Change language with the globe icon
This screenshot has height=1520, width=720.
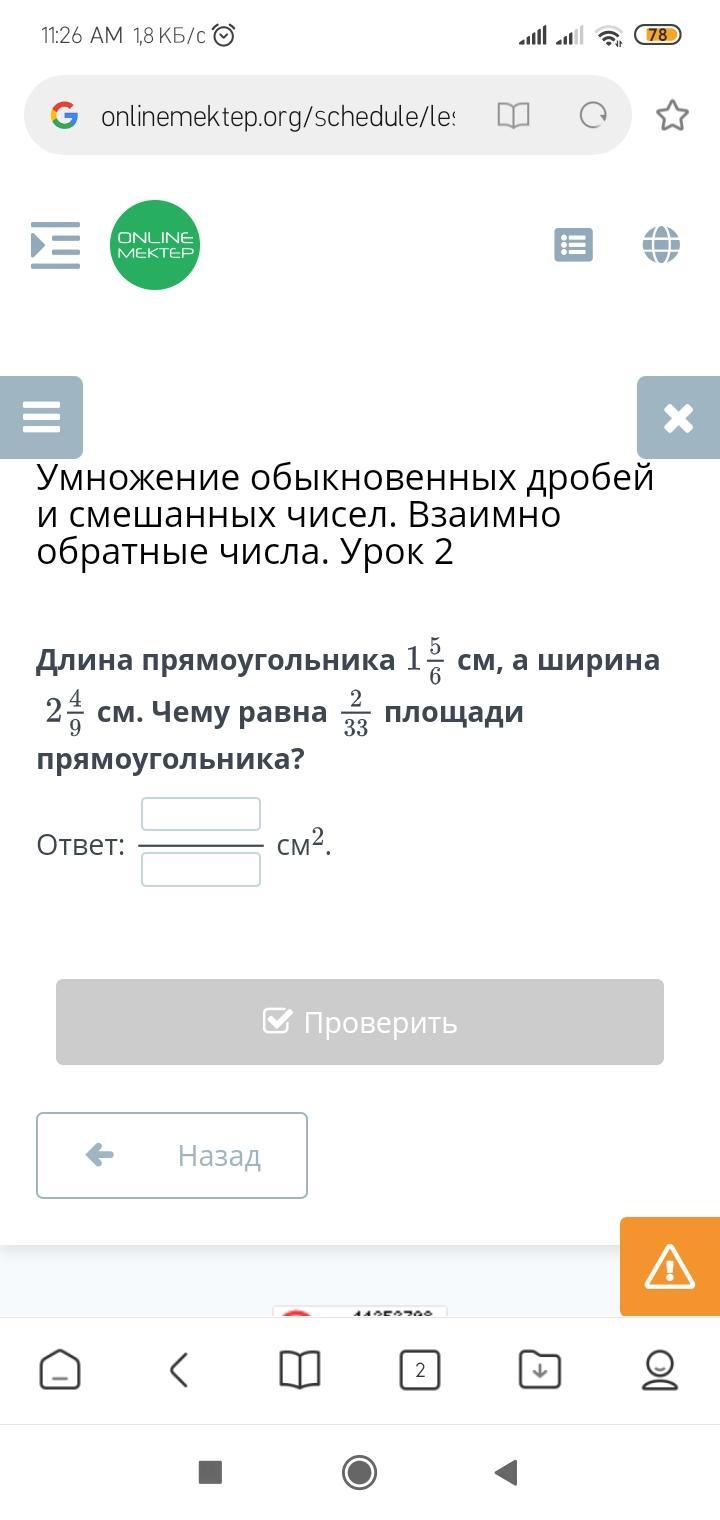point(661,245)
